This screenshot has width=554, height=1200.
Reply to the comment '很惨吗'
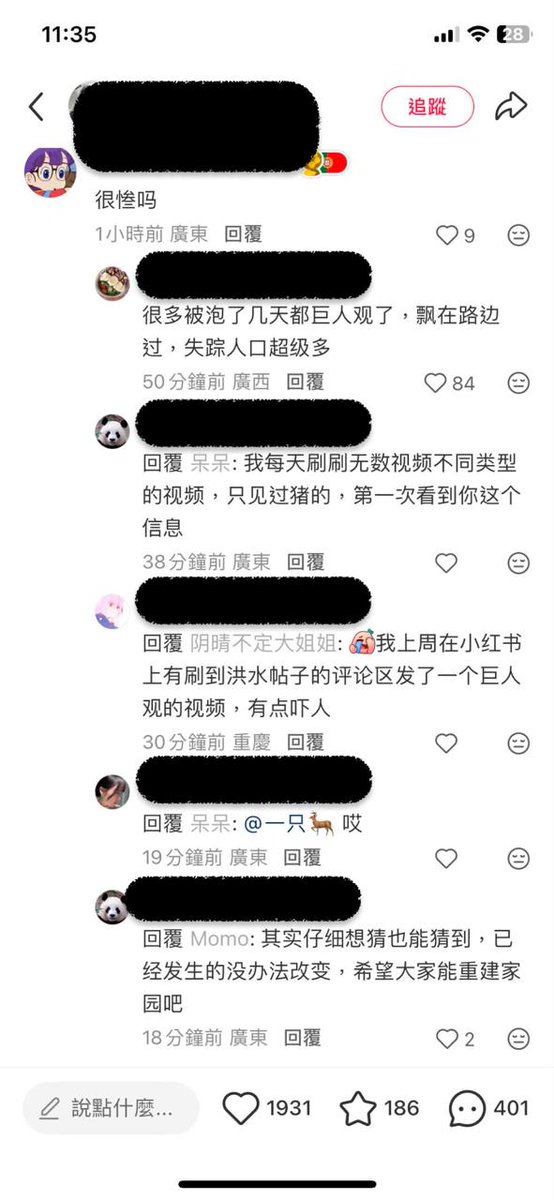243,234
